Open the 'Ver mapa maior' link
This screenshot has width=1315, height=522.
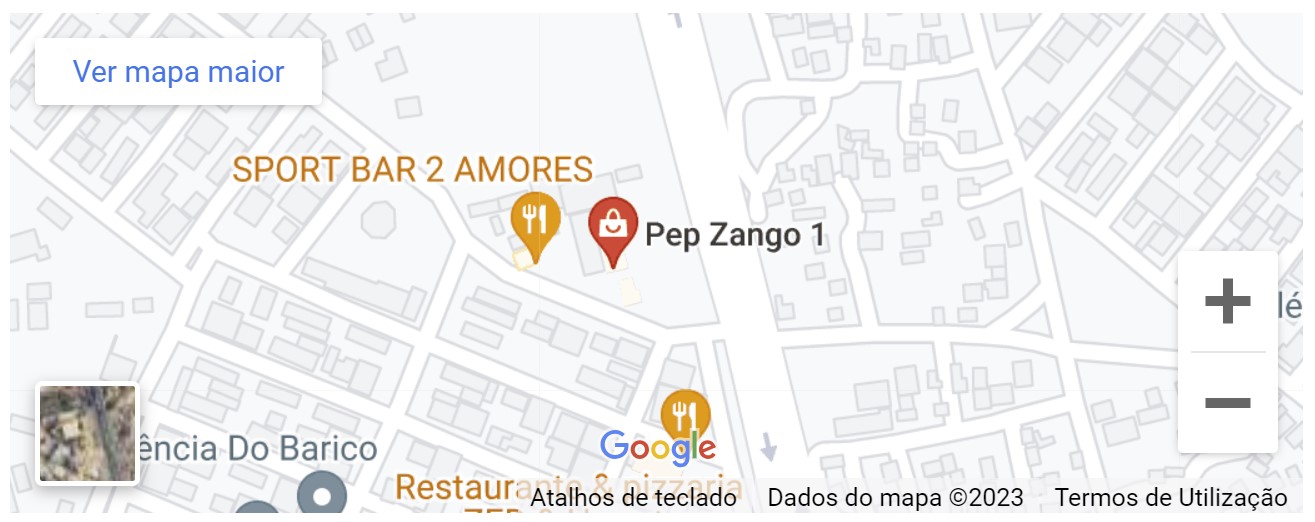pyautogui.click(x=178, y=72)
